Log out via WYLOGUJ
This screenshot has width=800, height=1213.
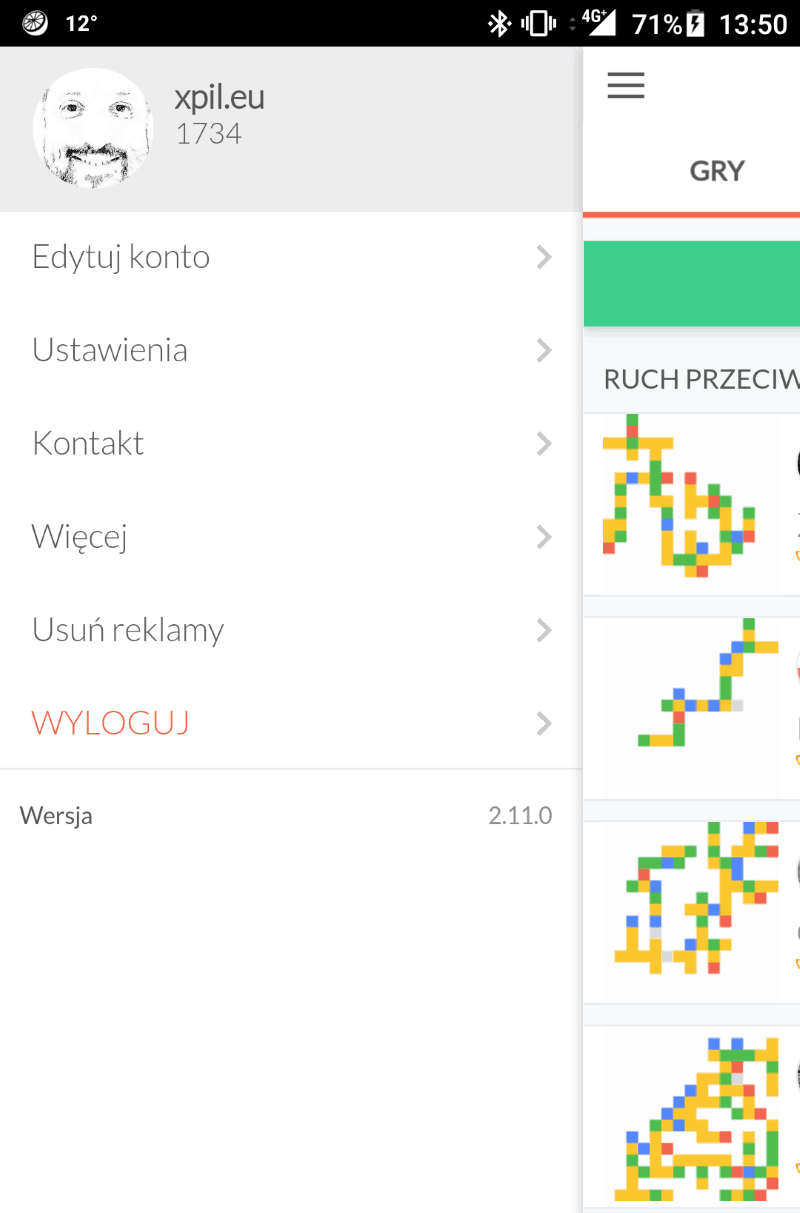290,723
